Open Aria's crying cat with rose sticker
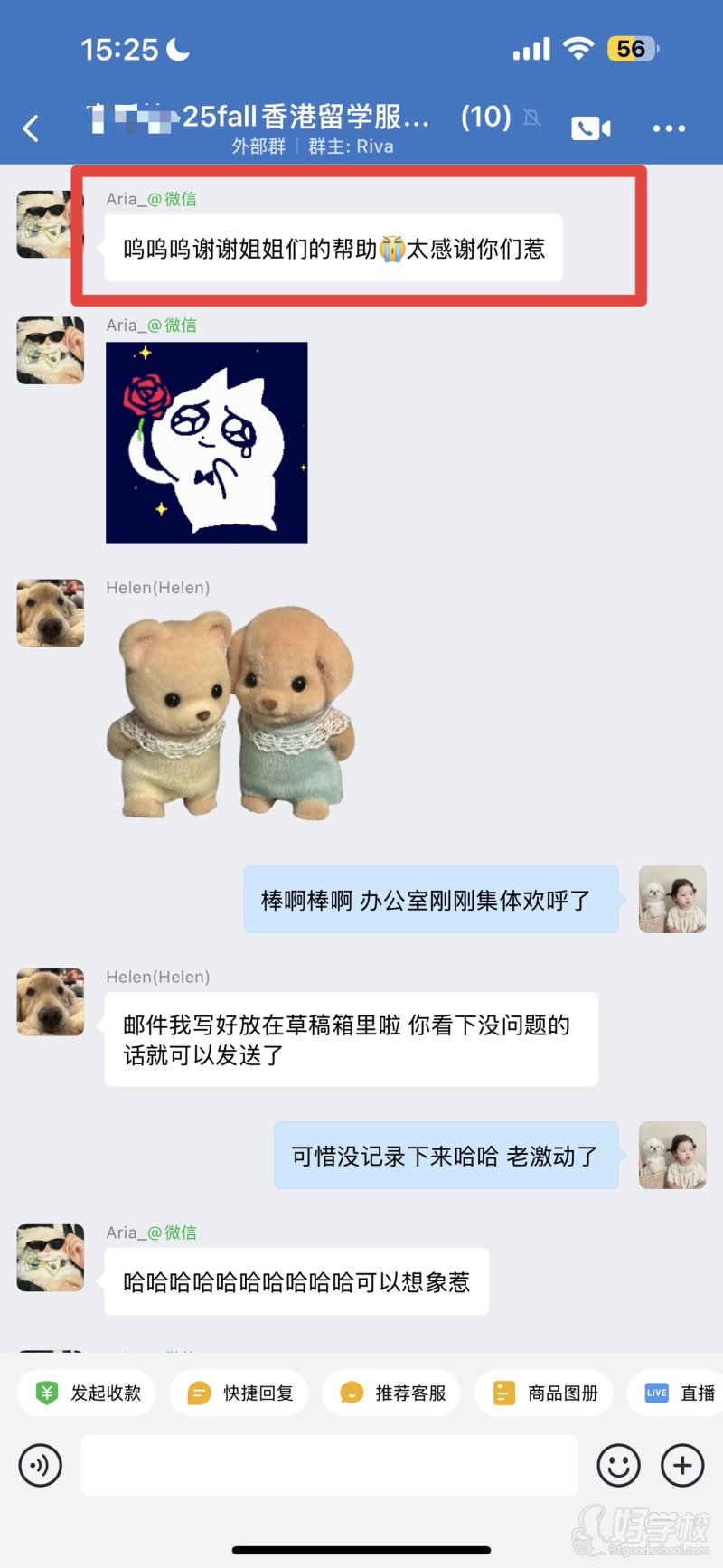Screen dimensions: 723x1568 tap(207, 443)
